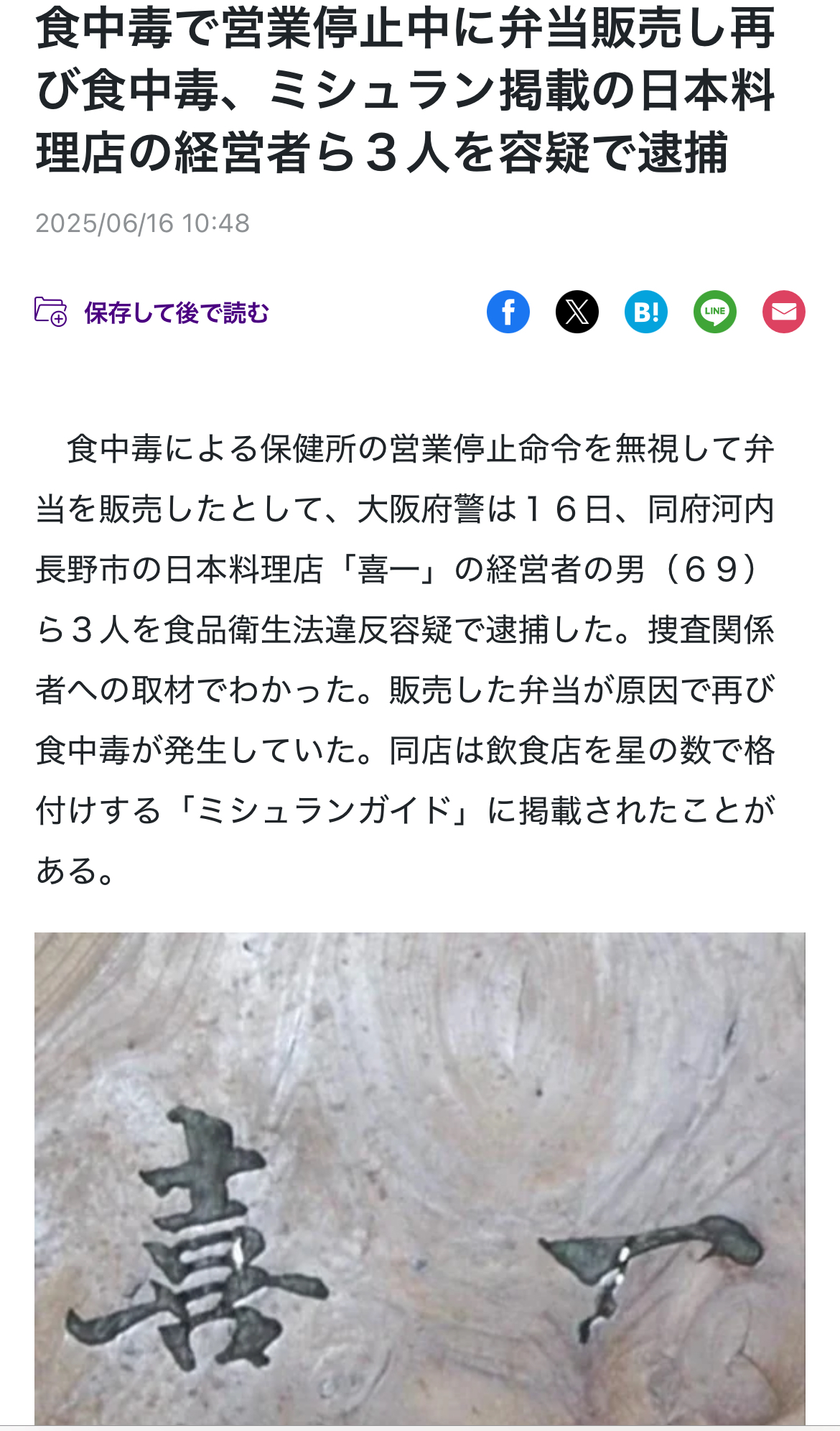Save this article to read later
This screenshot has height=1431, width=840.
[151, 312]
